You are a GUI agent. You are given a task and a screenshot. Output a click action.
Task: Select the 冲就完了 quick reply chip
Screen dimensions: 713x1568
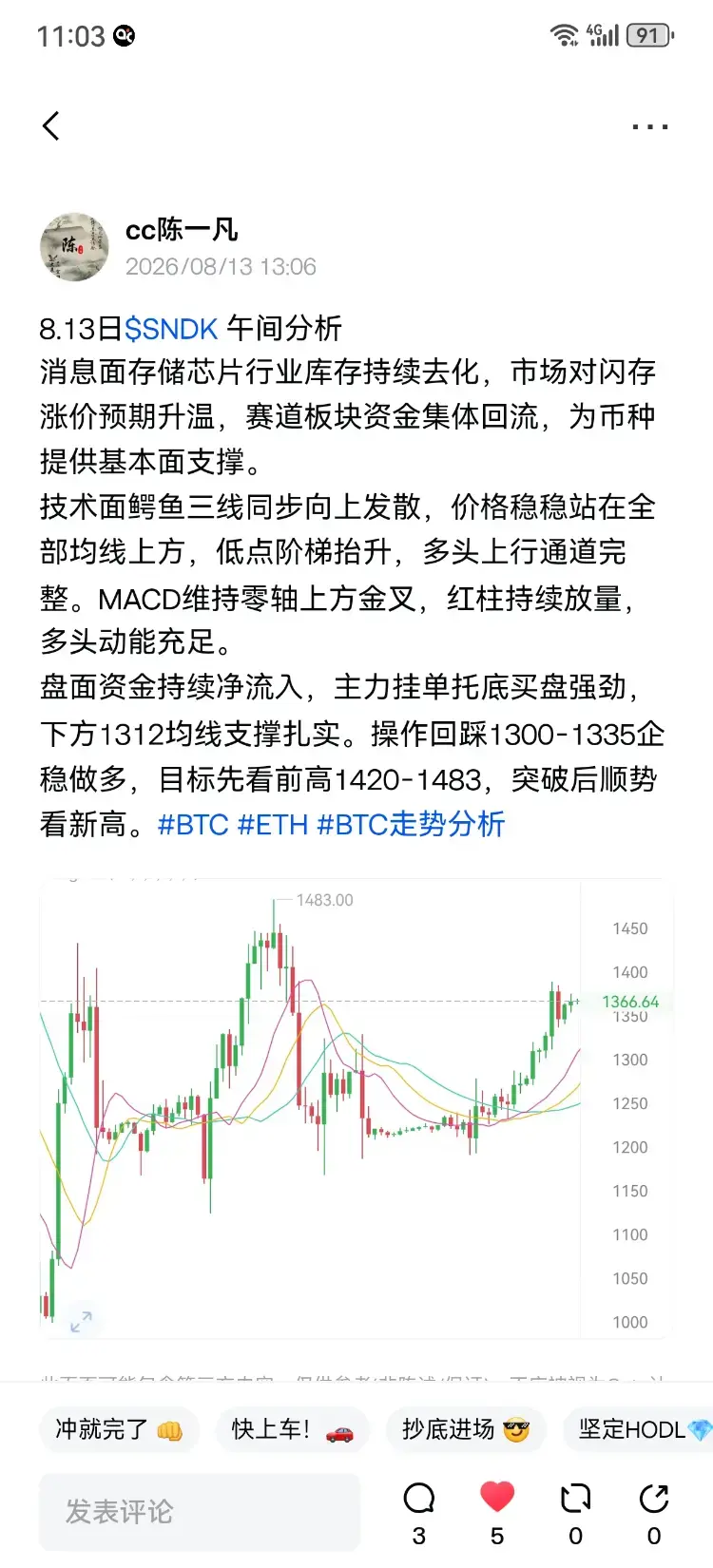pos(119,1429)
